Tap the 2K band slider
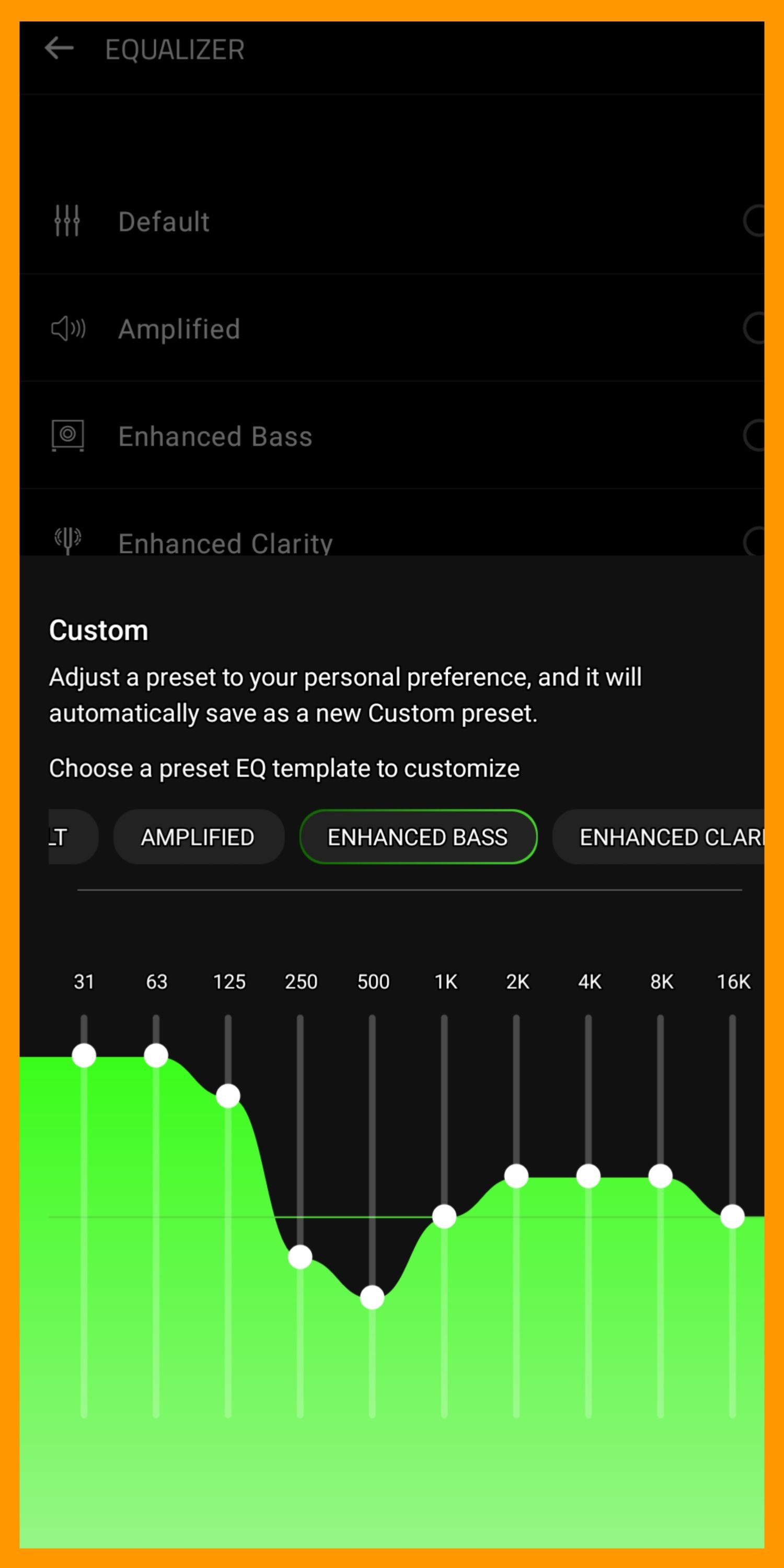This screenshot has height=1568, width=784. pyautogui.click(x=516, y=1175)
